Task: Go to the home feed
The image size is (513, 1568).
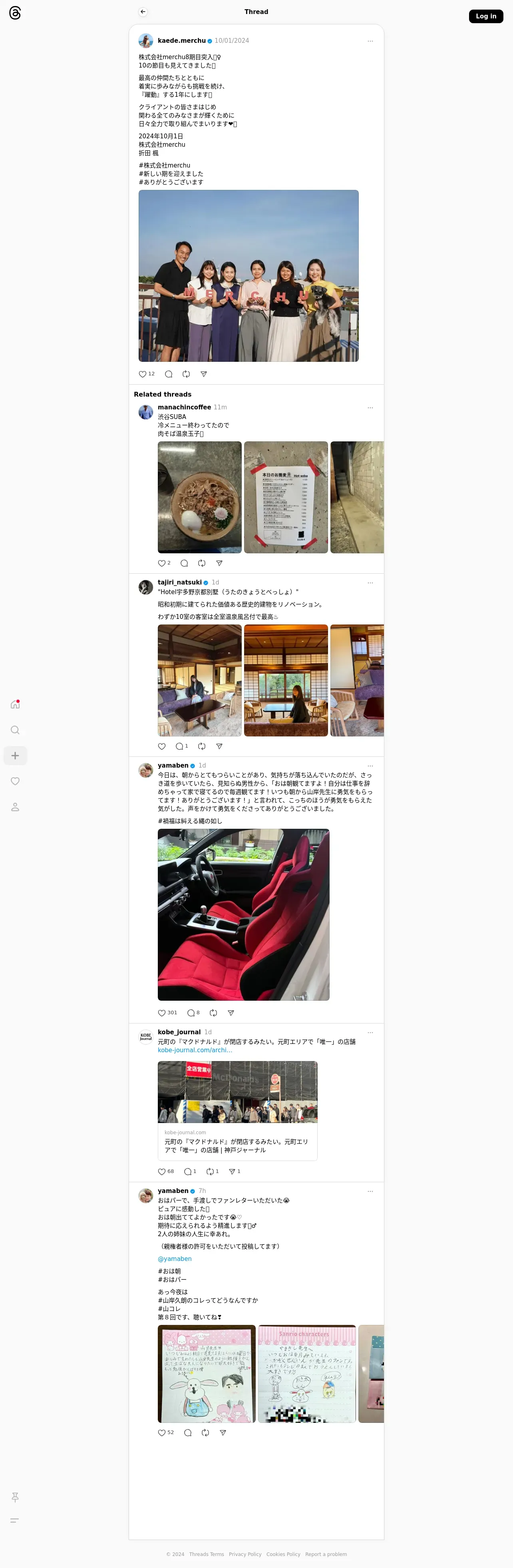Action: [x=15, y=704]
